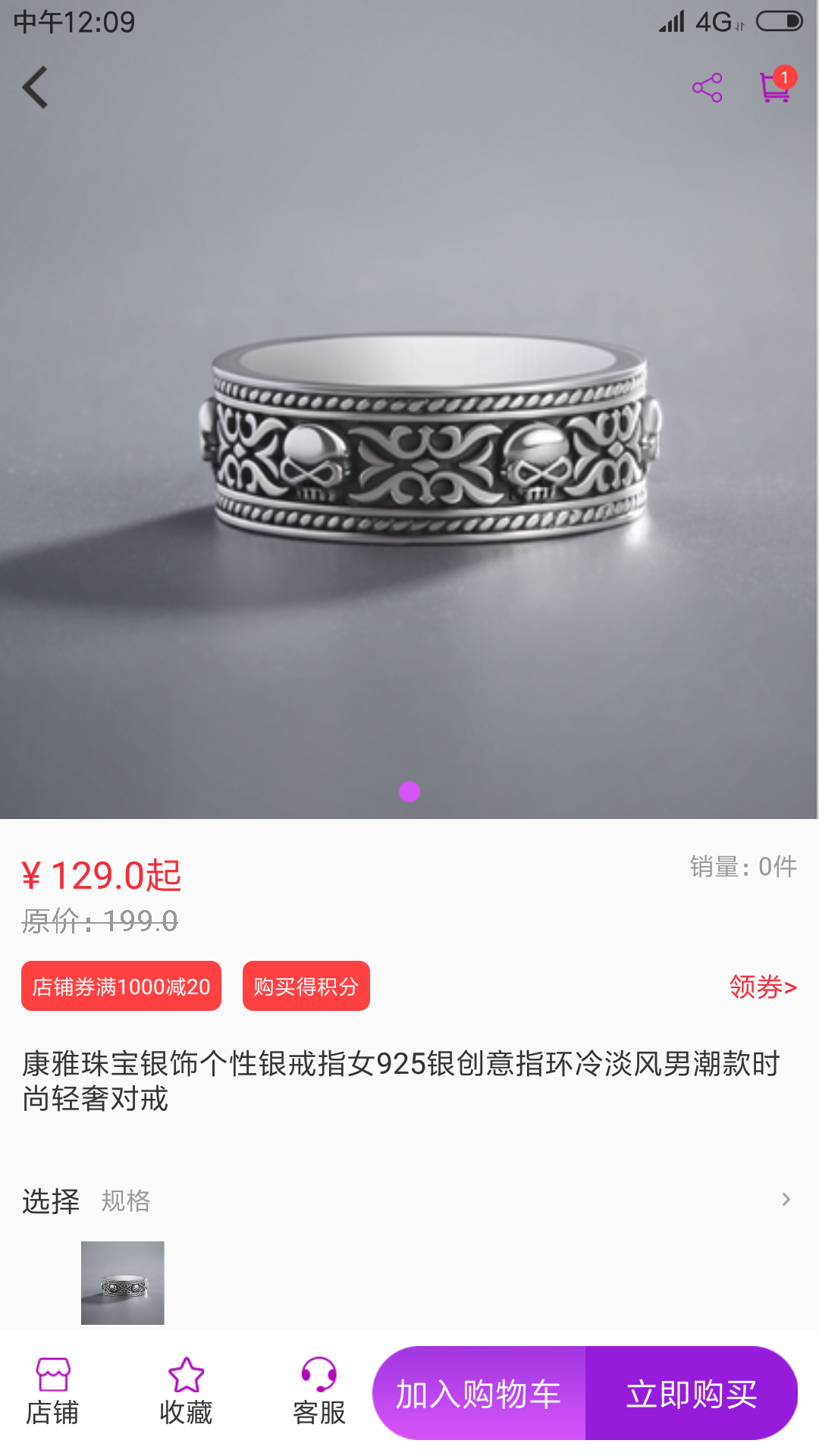View the ring product image
This screenshot has width=819, height=1456.
click(428, 440)
